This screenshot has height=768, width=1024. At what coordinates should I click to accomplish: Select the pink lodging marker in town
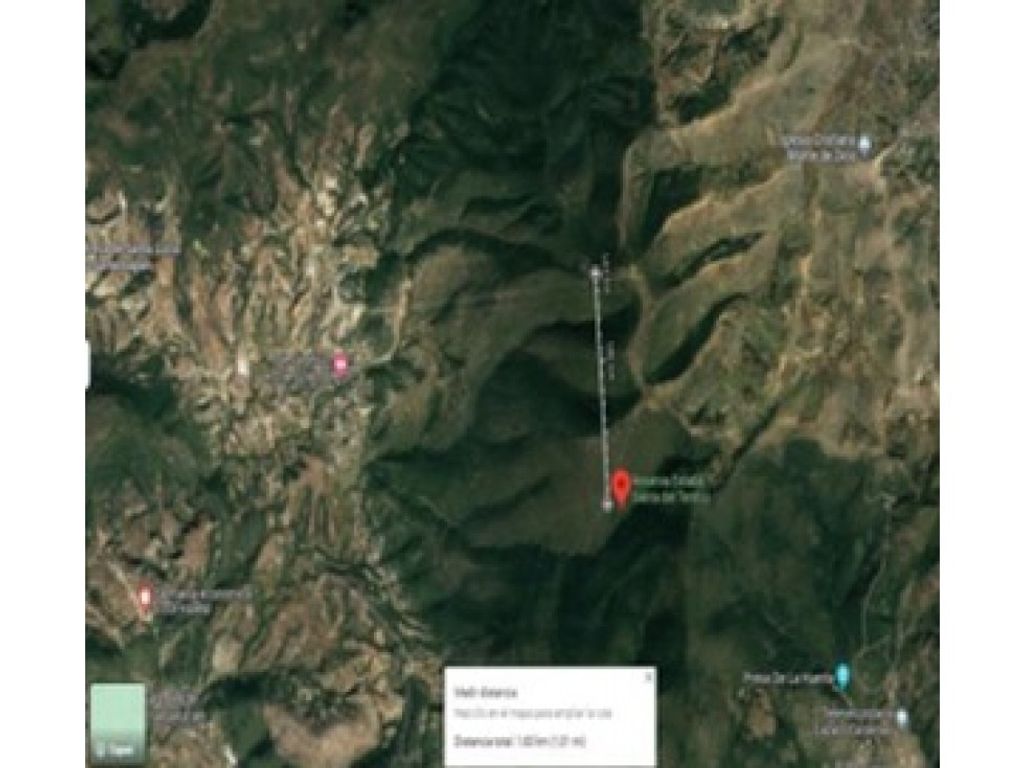coord(340,366)
